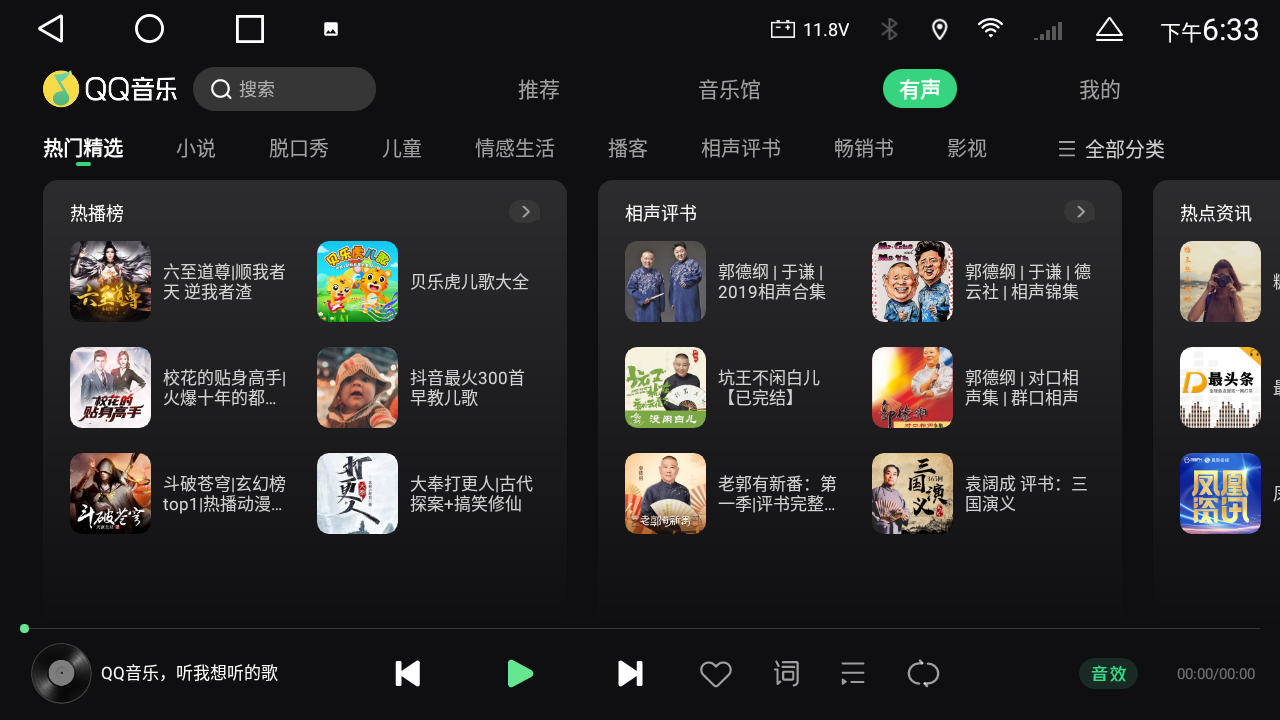Open 贝乐虎儿歌大全 album
This screenshot has height=720, width=1280.
pos(430,282)
